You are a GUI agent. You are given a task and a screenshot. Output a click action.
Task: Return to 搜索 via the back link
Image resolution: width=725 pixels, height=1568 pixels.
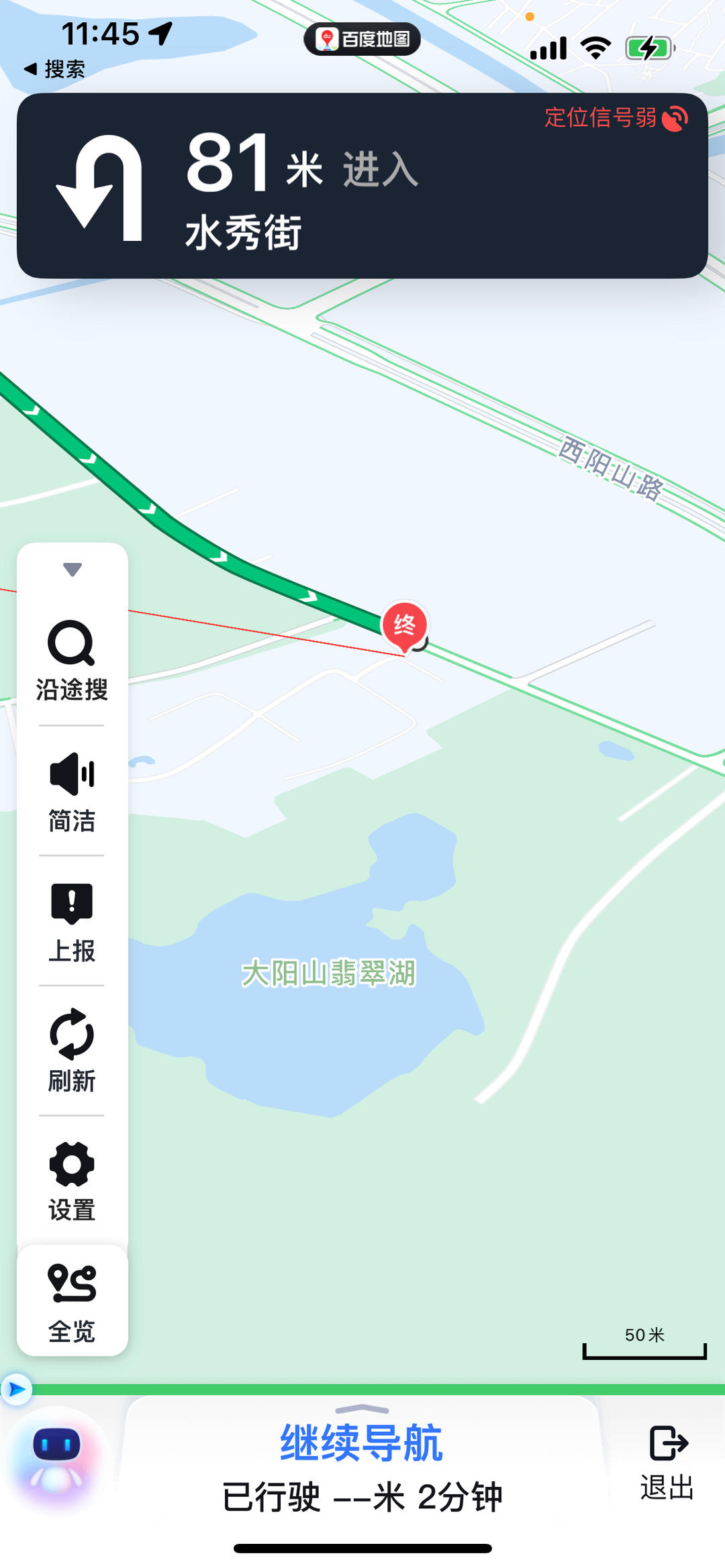click(55, 69)
